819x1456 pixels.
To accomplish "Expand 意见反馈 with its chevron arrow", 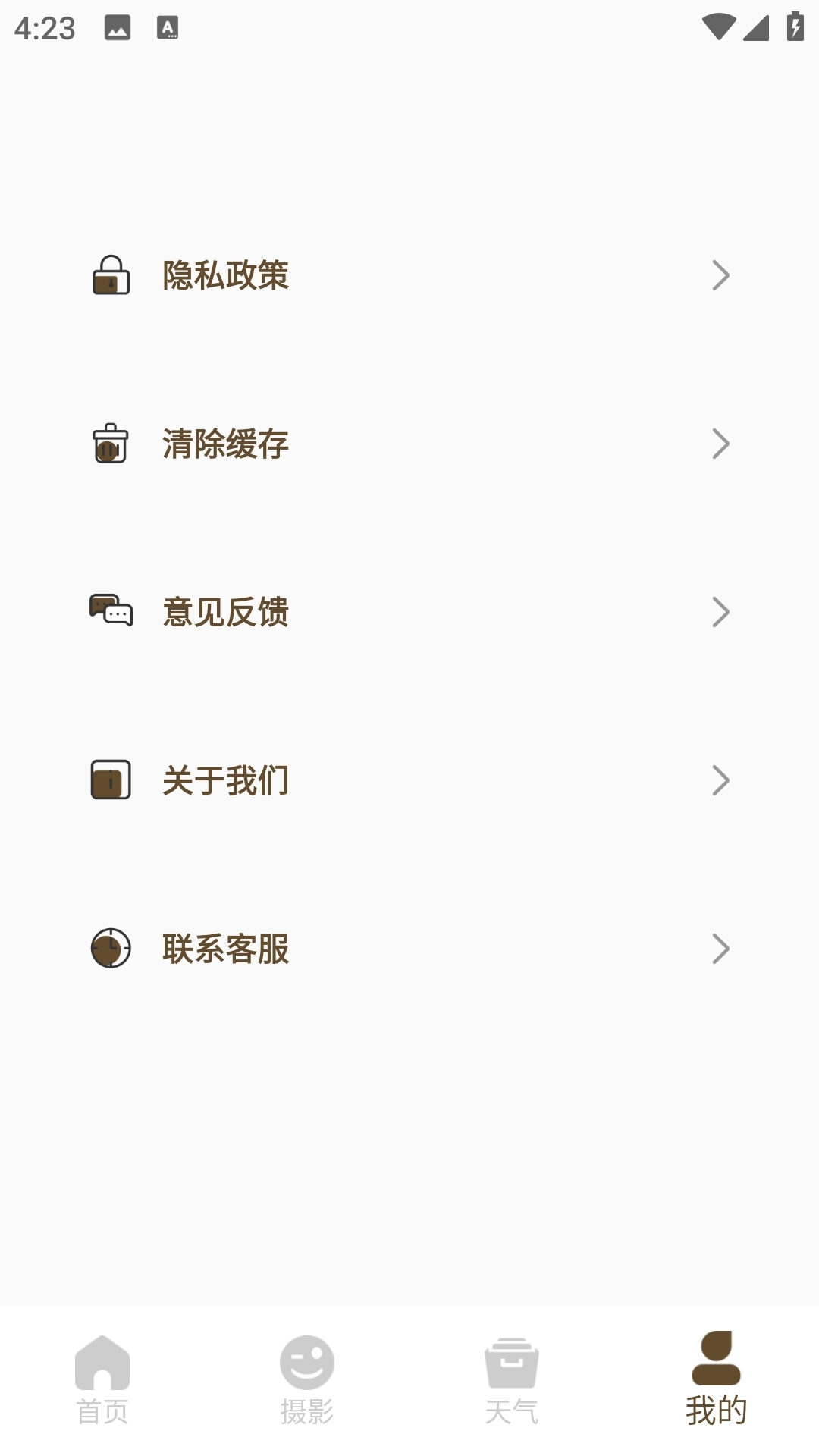I will tap(721, 611).
